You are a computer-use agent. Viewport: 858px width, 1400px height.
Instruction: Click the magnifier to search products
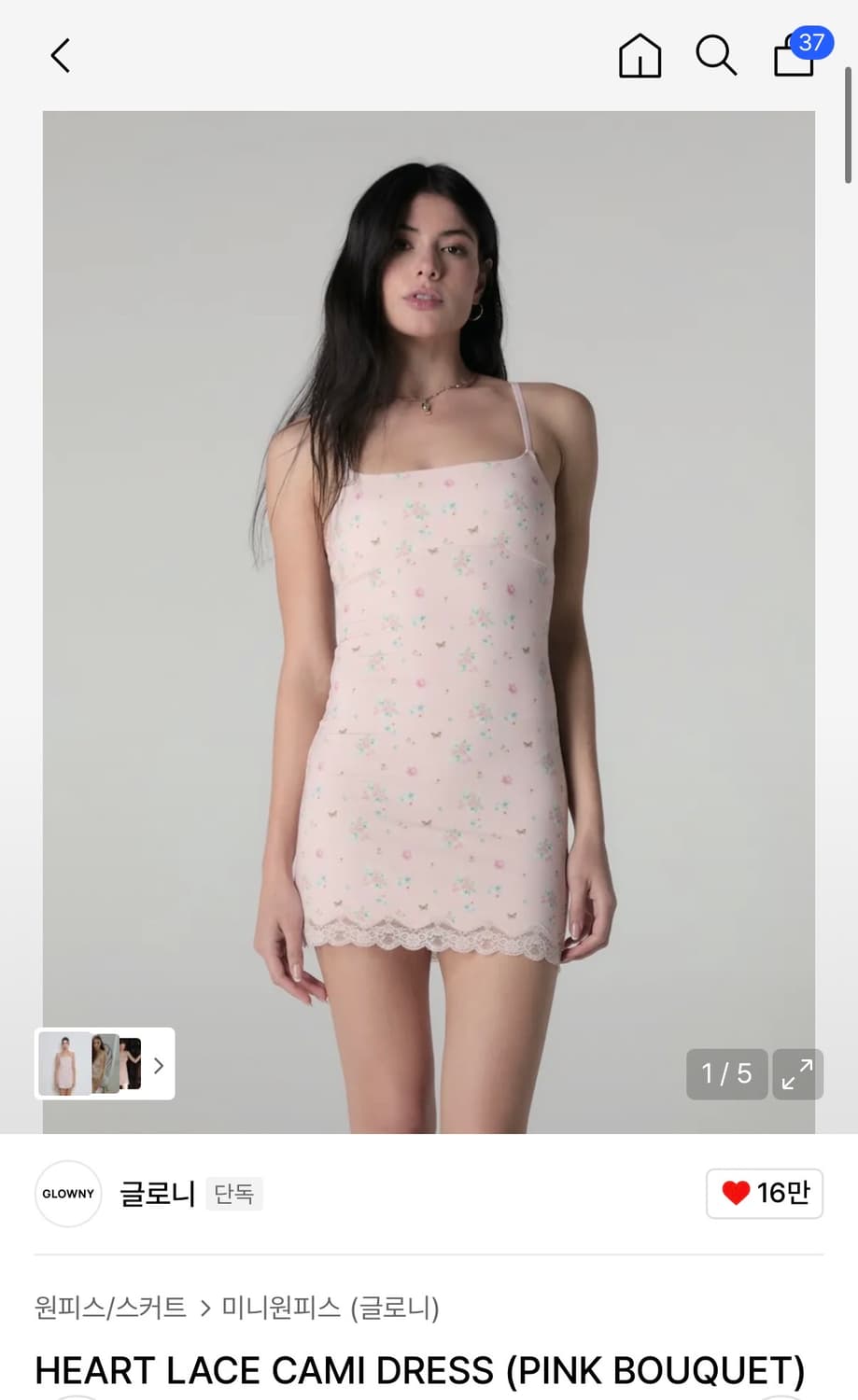715,56
